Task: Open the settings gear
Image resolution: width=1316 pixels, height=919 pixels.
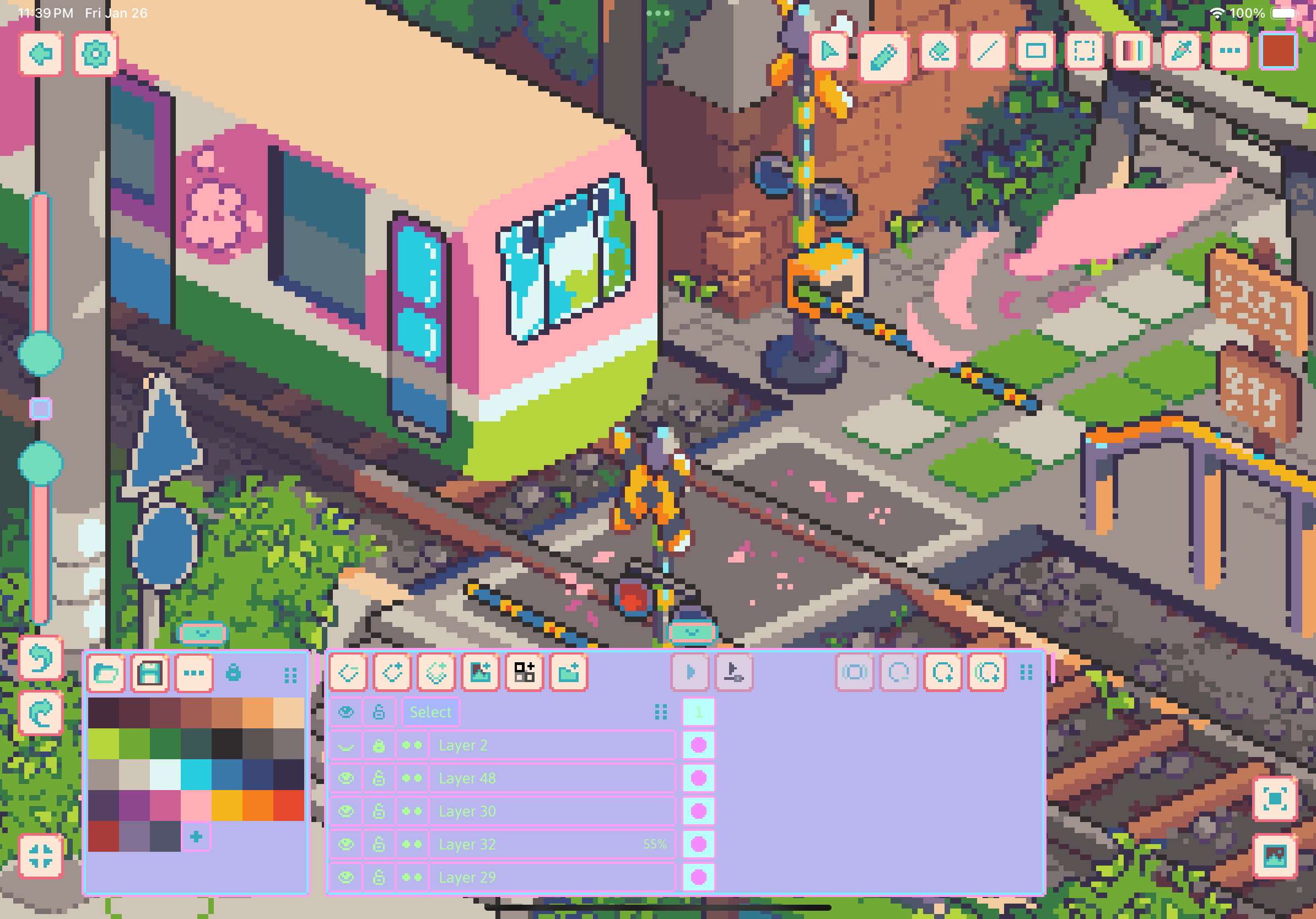Action: pos(95,55)
